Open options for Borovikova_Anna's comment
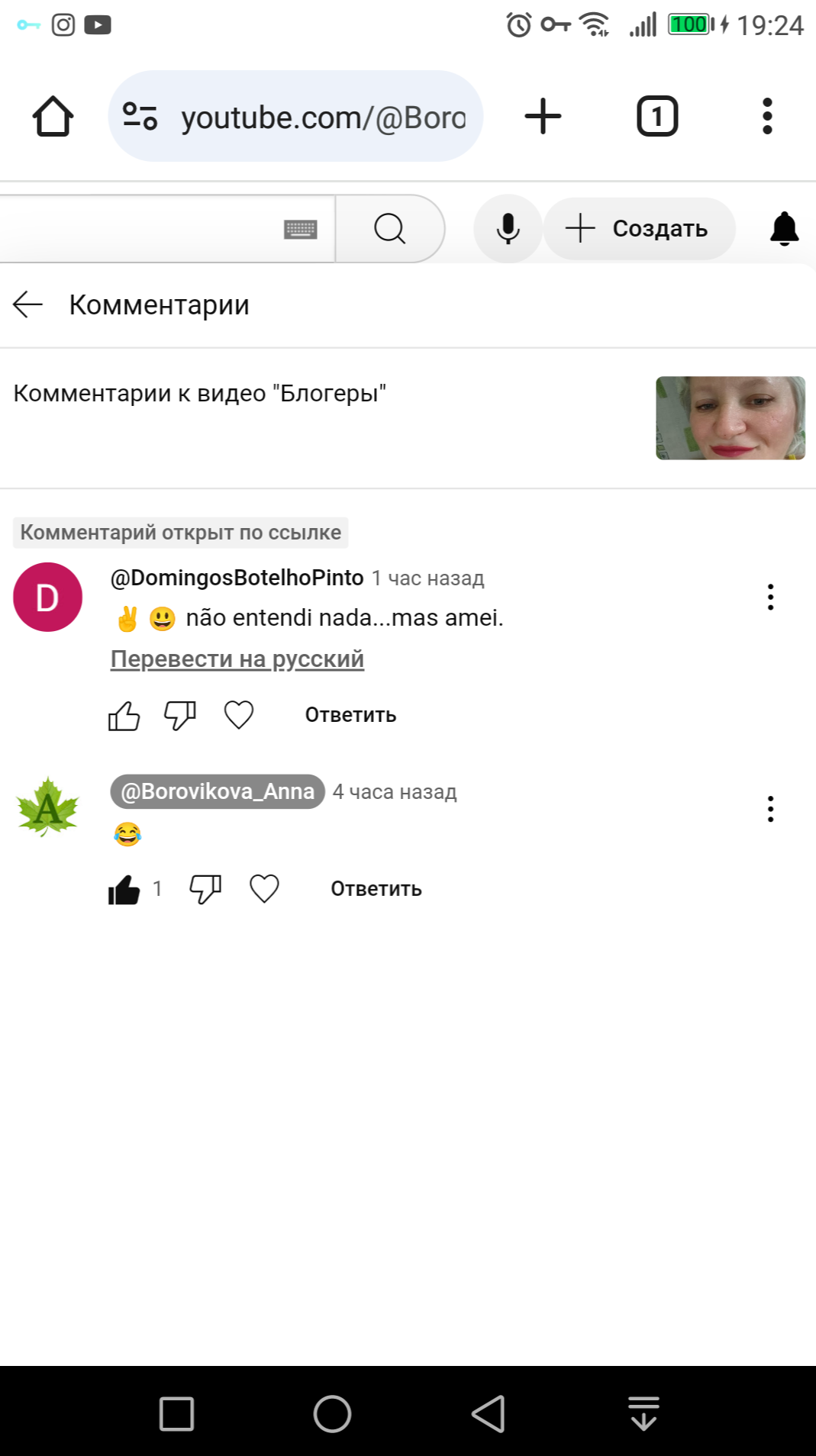 pos(770,809)
